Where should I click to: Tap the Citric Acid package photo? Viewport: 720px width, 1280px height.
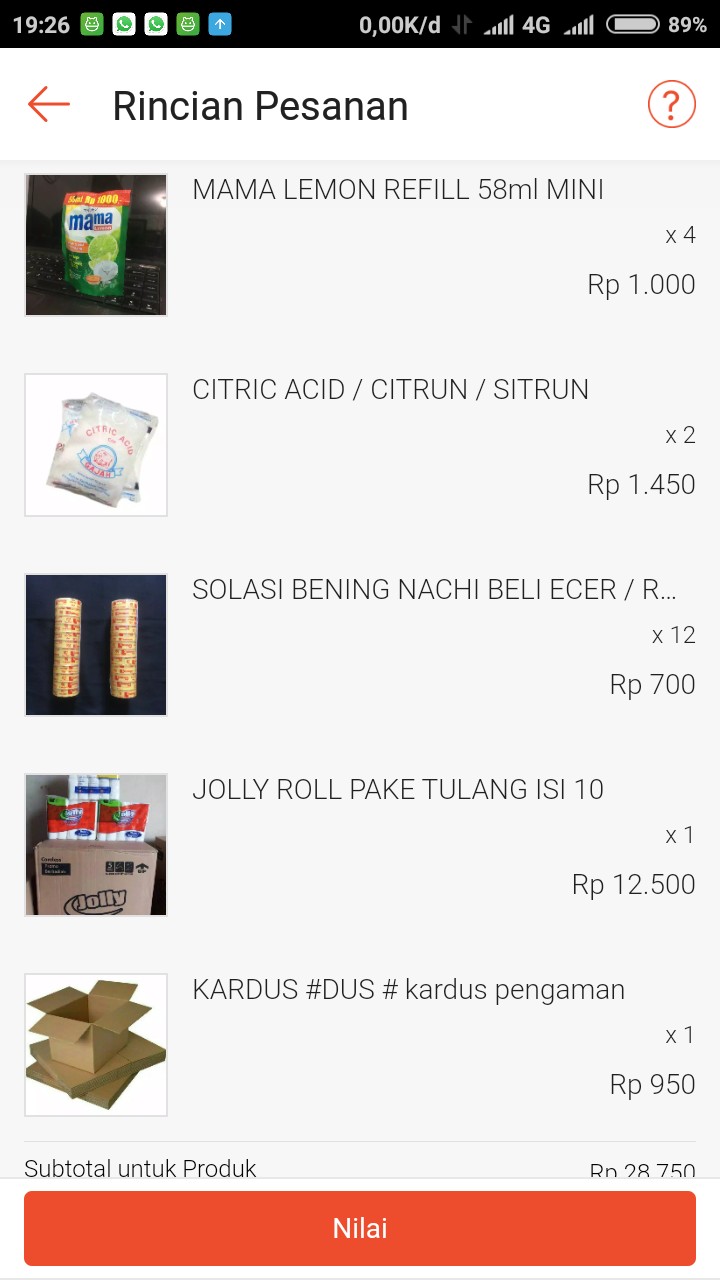coord(95,444)
